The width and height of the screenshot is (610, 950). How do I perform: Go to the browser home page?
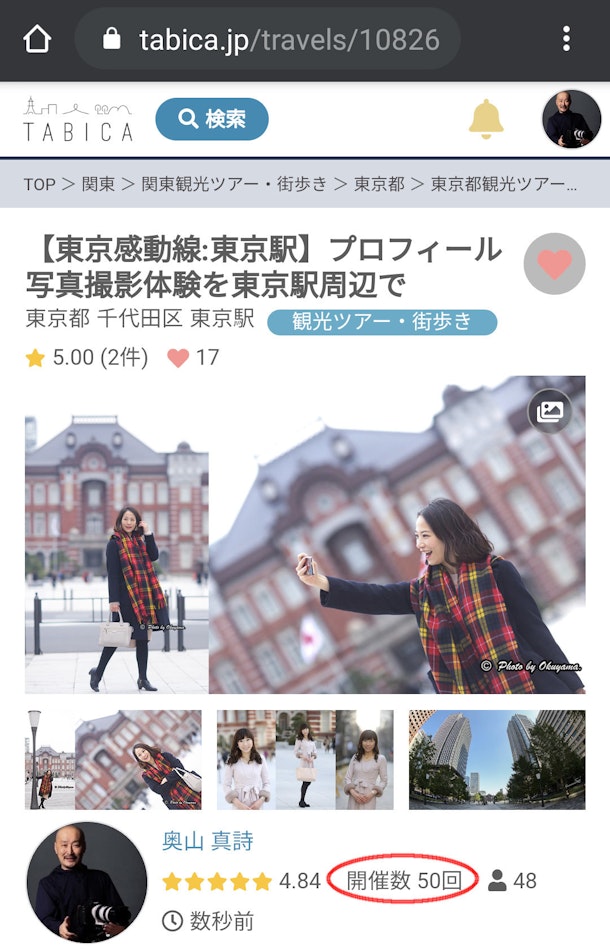[37, 40]
